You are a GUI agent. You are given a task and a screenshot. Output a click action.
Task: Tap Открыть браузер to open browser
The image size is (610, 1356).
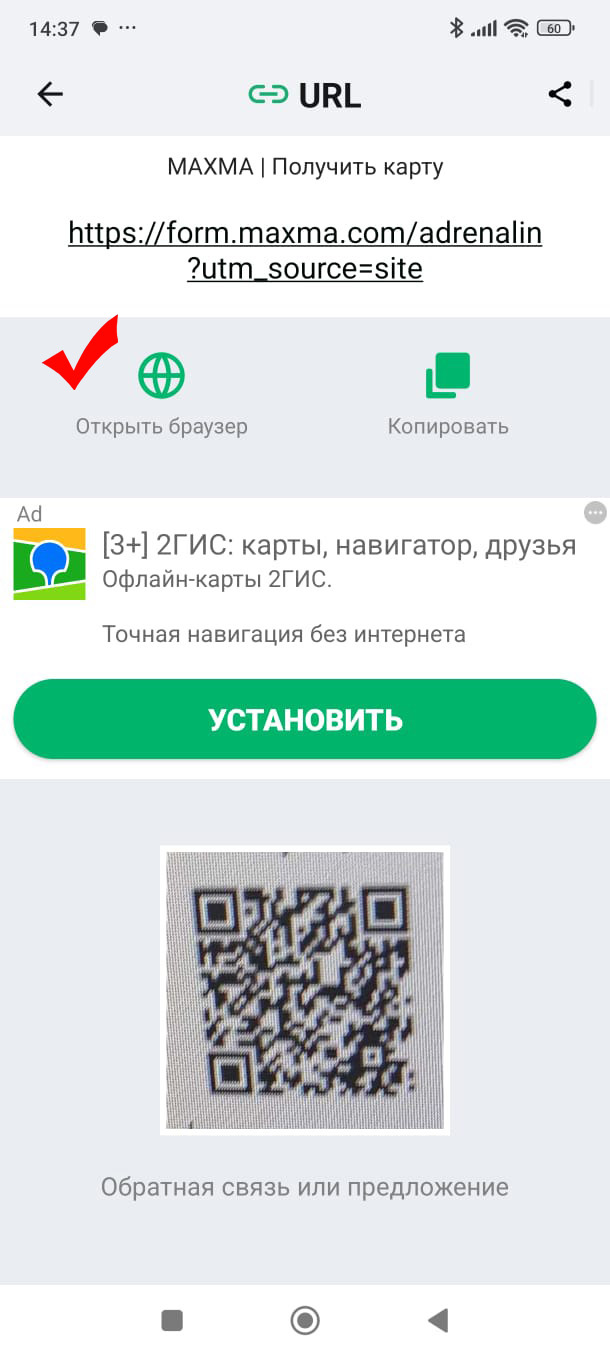162,395
